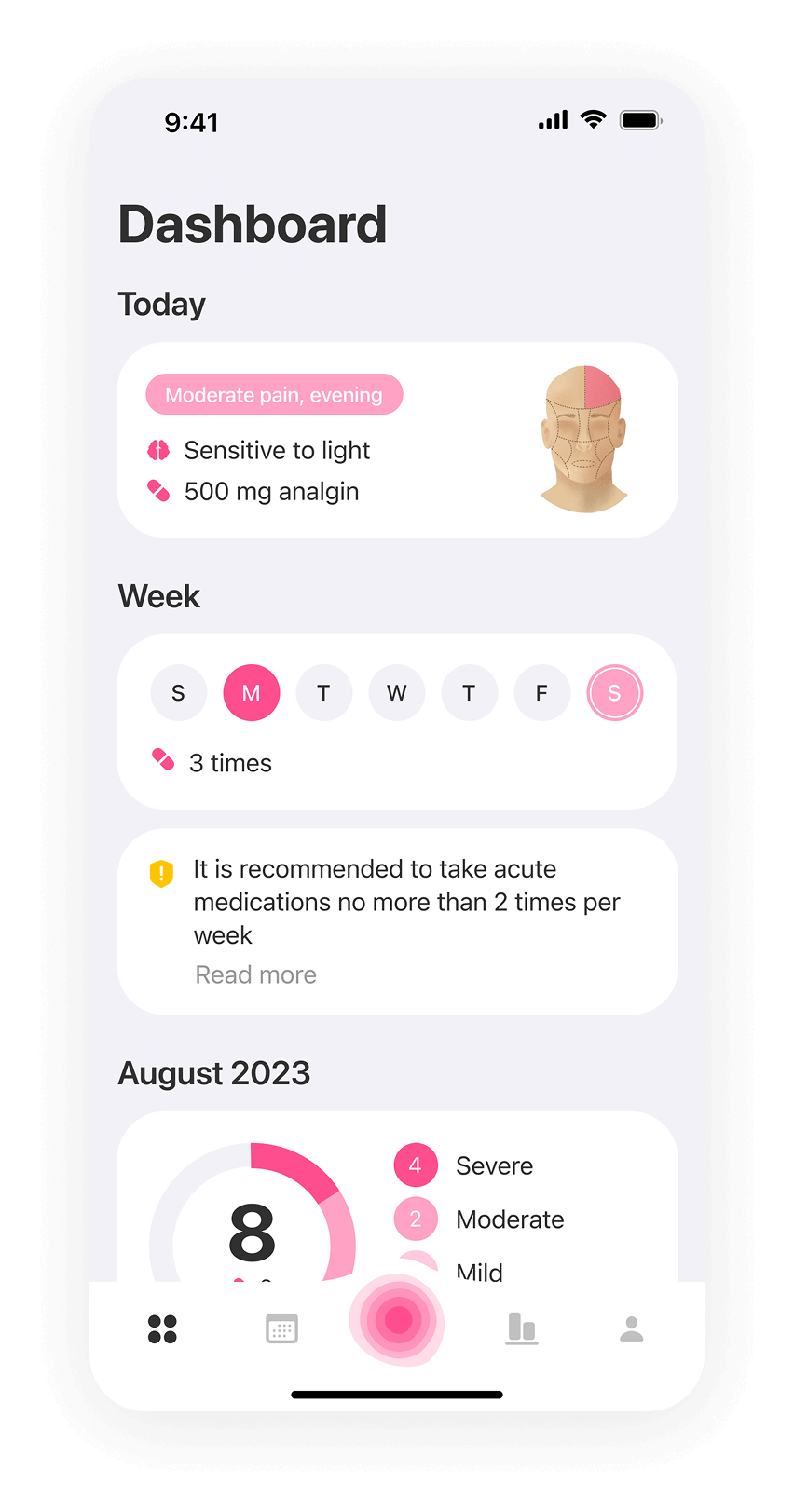Open today's moderate pain entry card
Screen dimensions: 794x1512
397,440
